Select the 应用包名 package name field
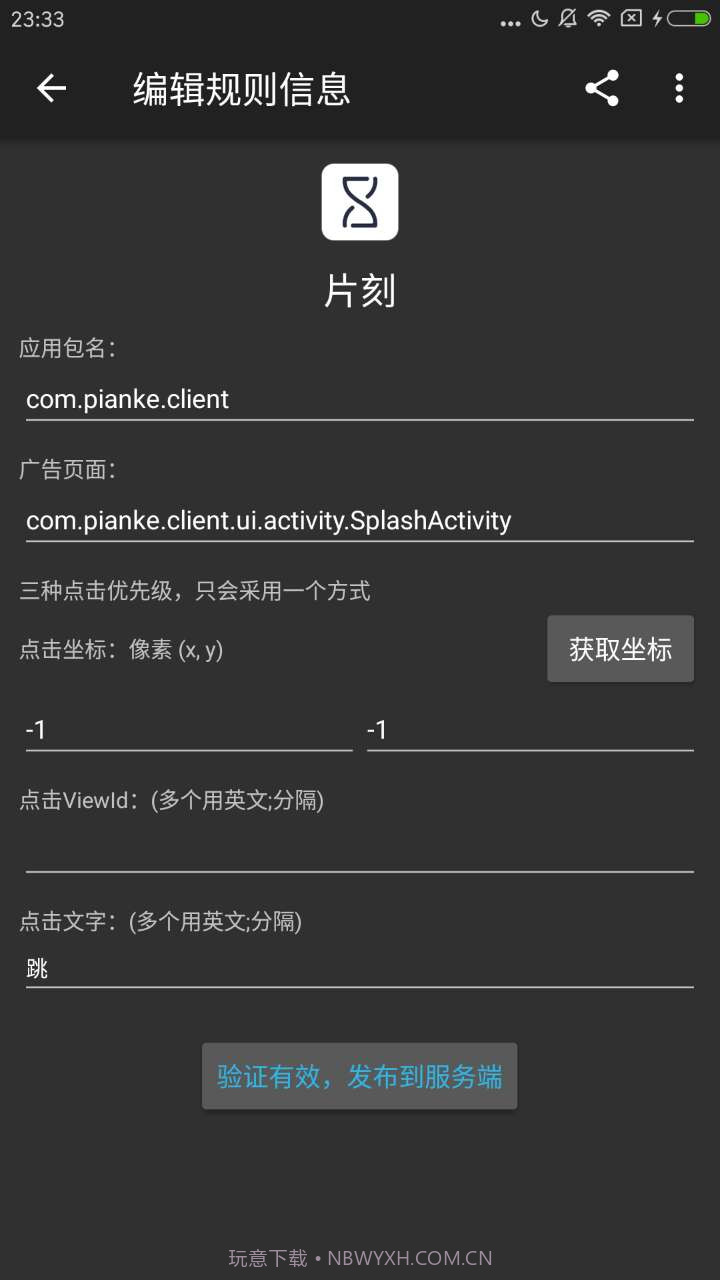Viewport: 720px width, 1280px height. (x=360, y=399)
